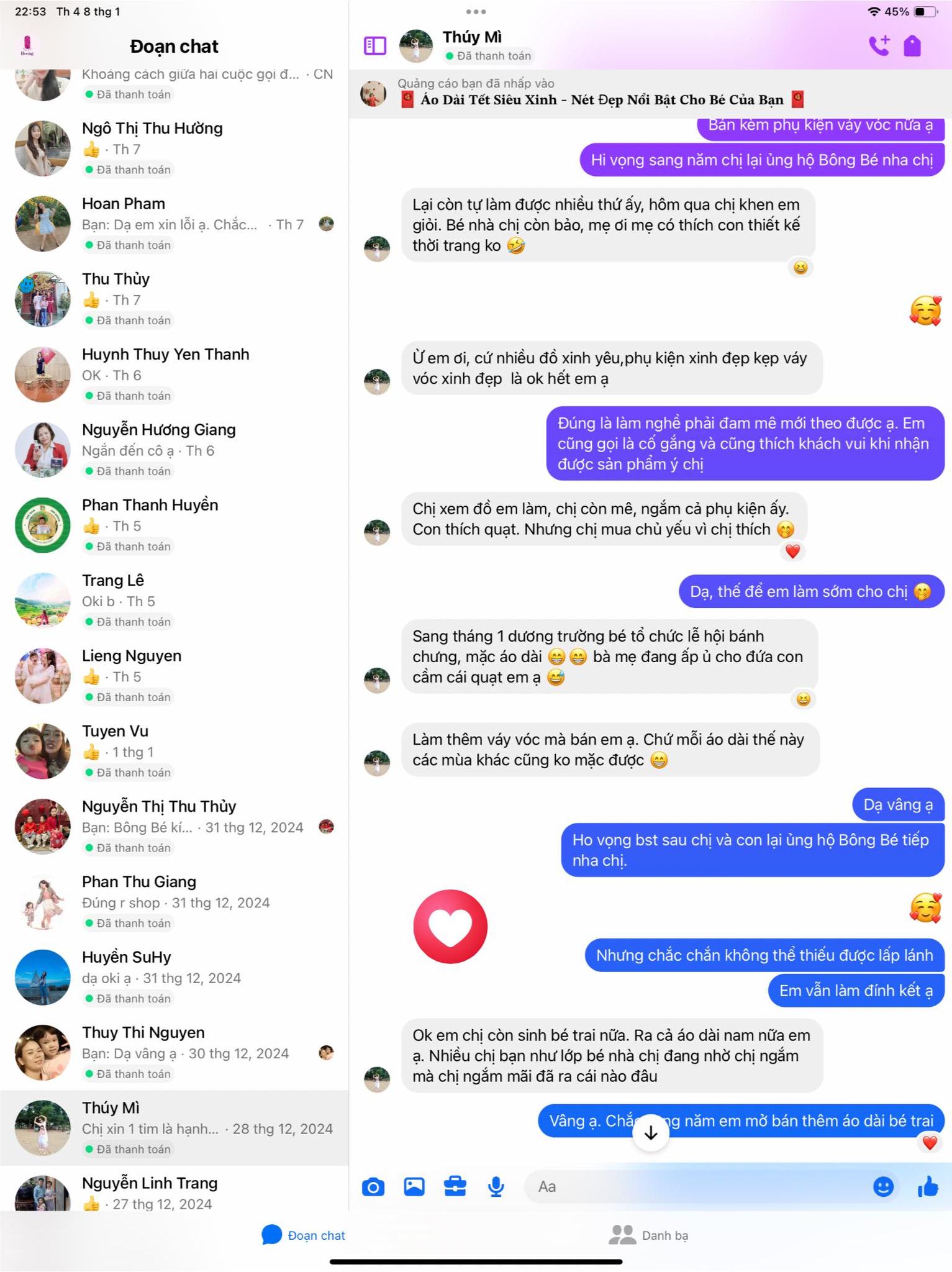Screen dimensions: 952x1272
Task: Jump to latest message with down arrow
Action: click(x=650, y=1133)
